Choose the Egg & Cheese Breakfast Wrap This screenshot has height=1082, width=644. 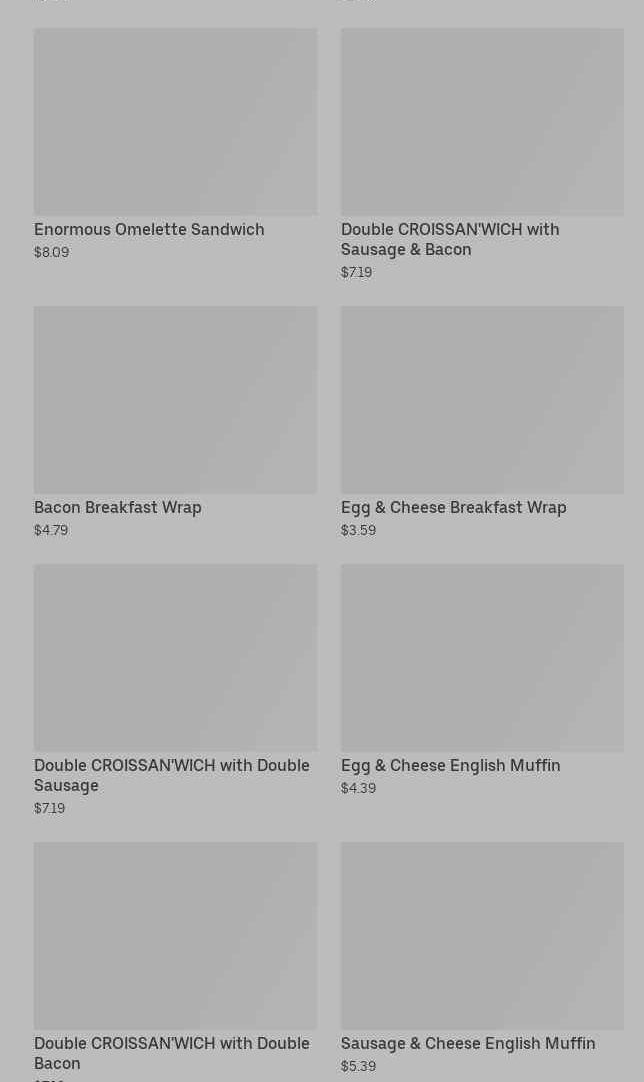point(482,422)
